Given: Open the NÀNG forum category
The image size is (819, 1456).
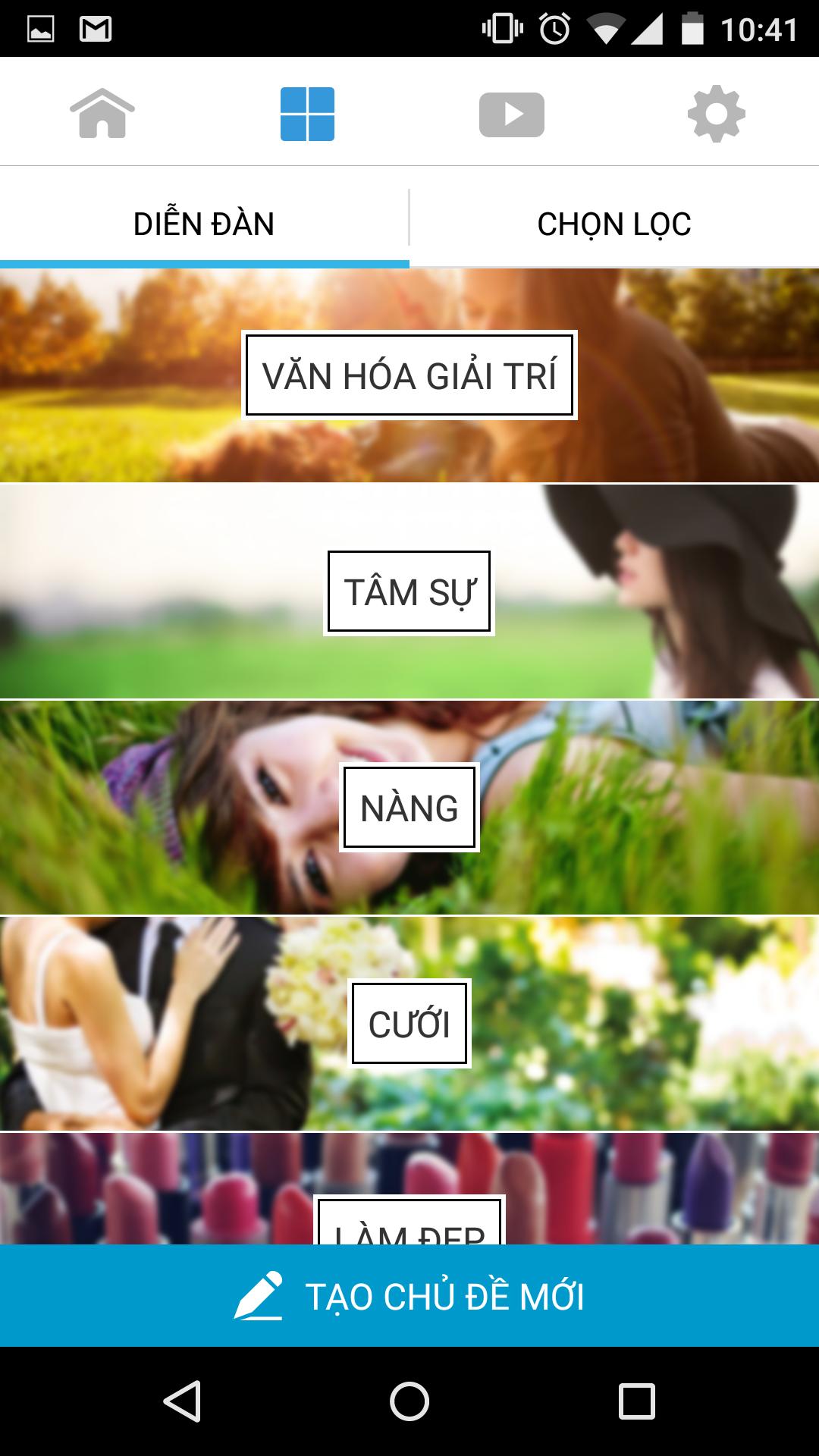Looking at the screenshot, I should tap(409, 808).
